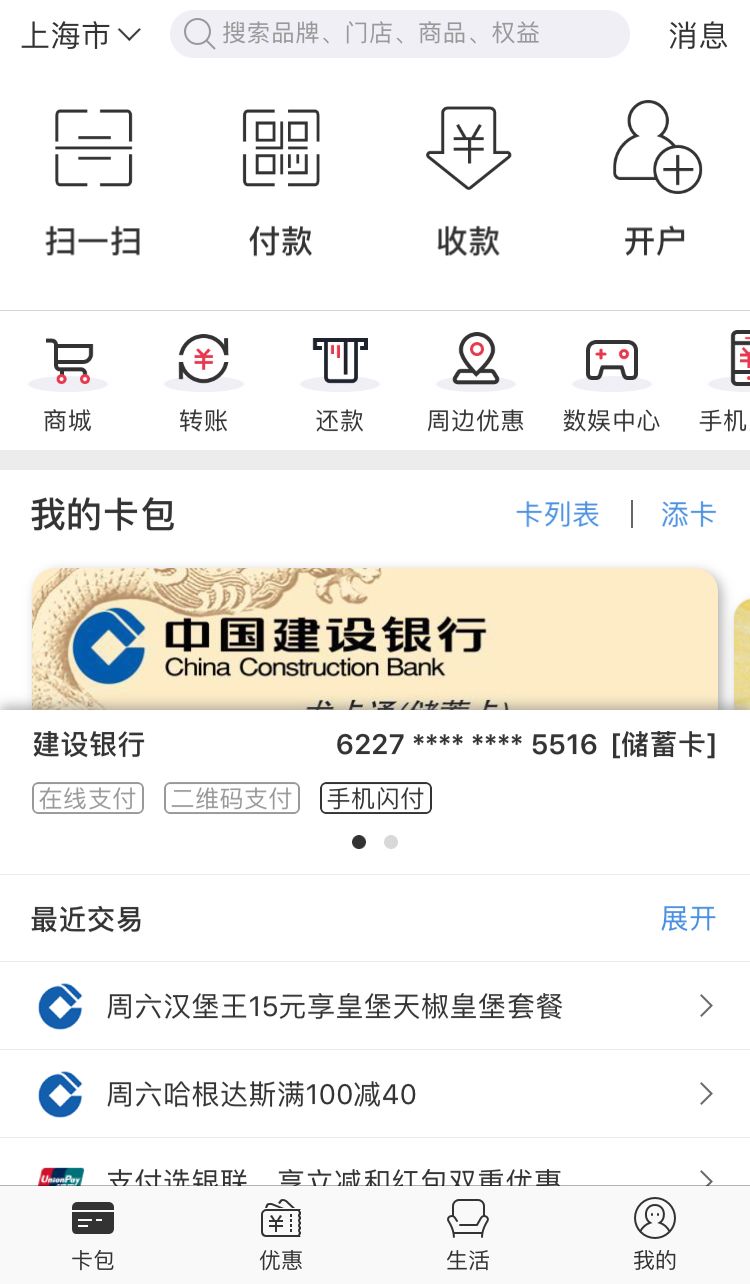Open the 上海市 city selector
Image resolution: width=750 pixels, height=1284 pixels.
tap(80, 36)
